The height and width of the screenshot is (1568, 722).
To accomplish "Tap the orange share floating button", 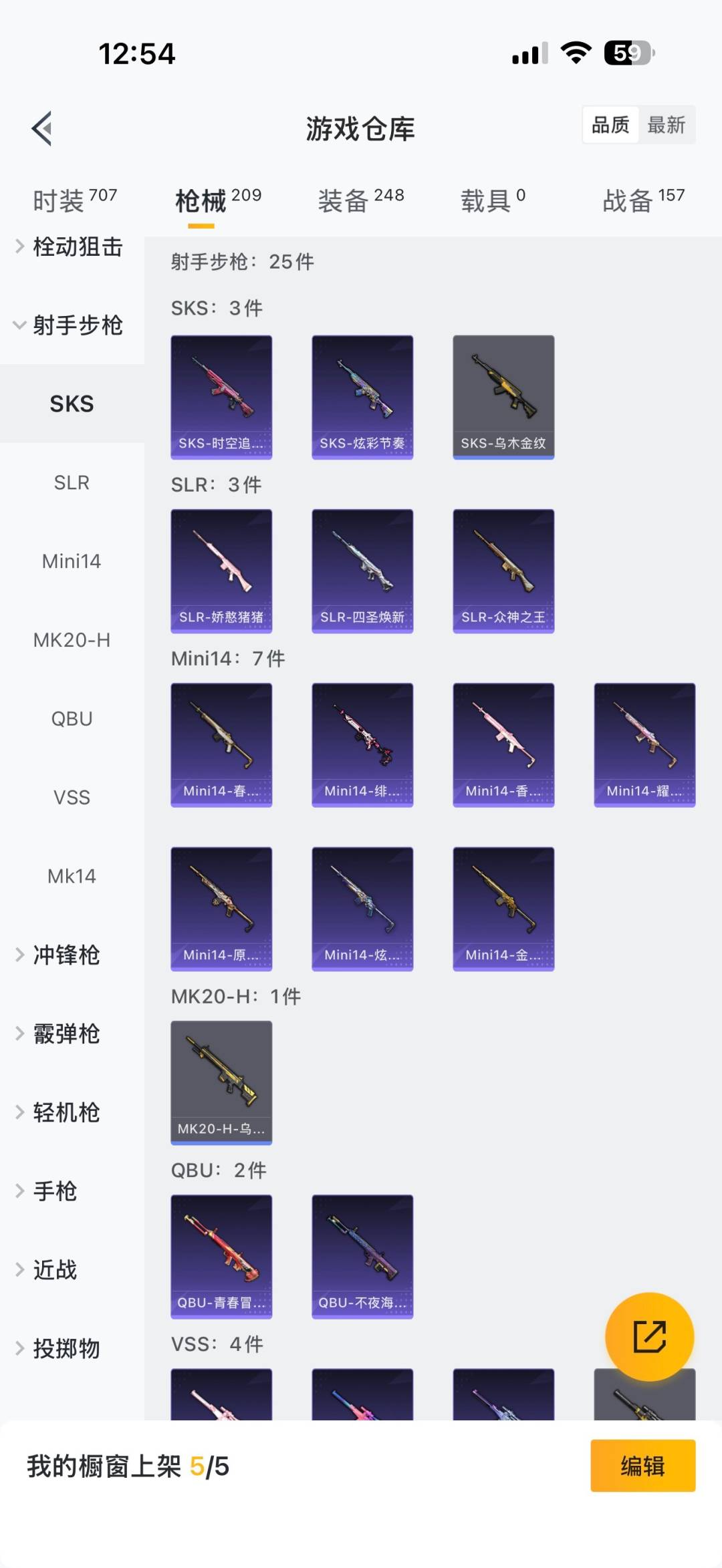I will 649,1336.
